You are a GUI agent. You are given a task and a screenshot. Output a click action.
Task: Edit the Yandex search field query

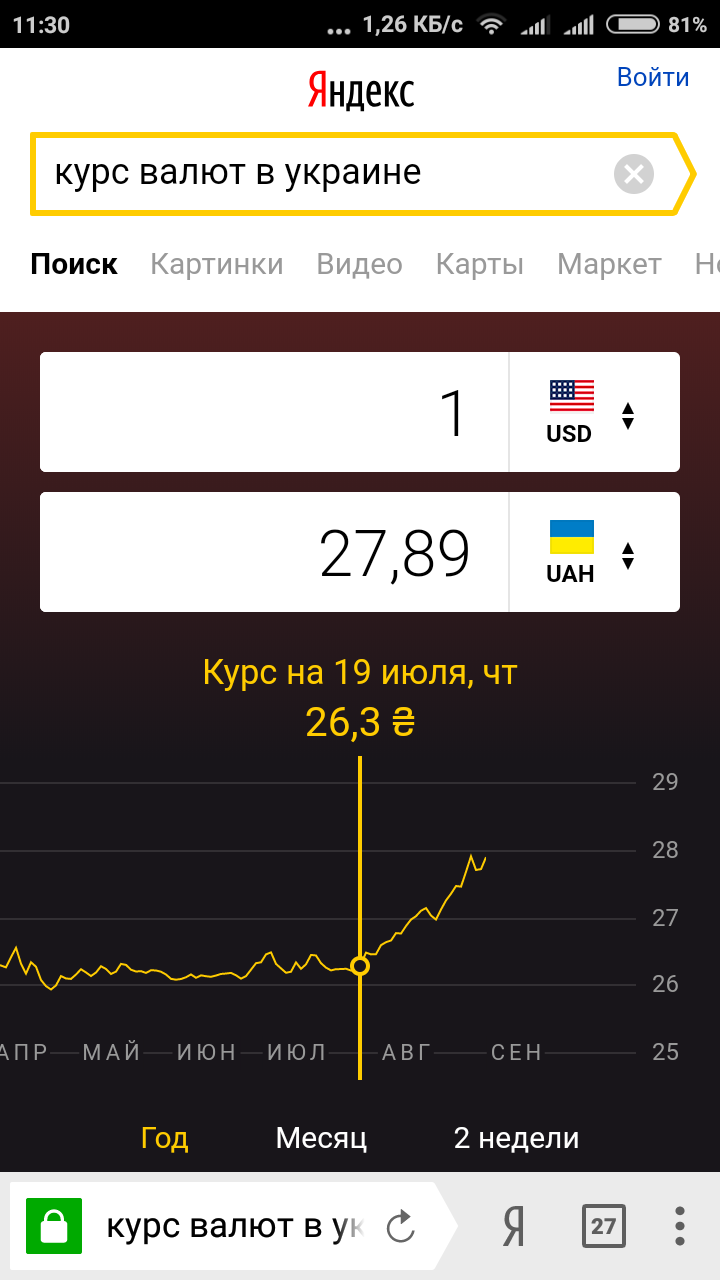click(x=320, y=174)
